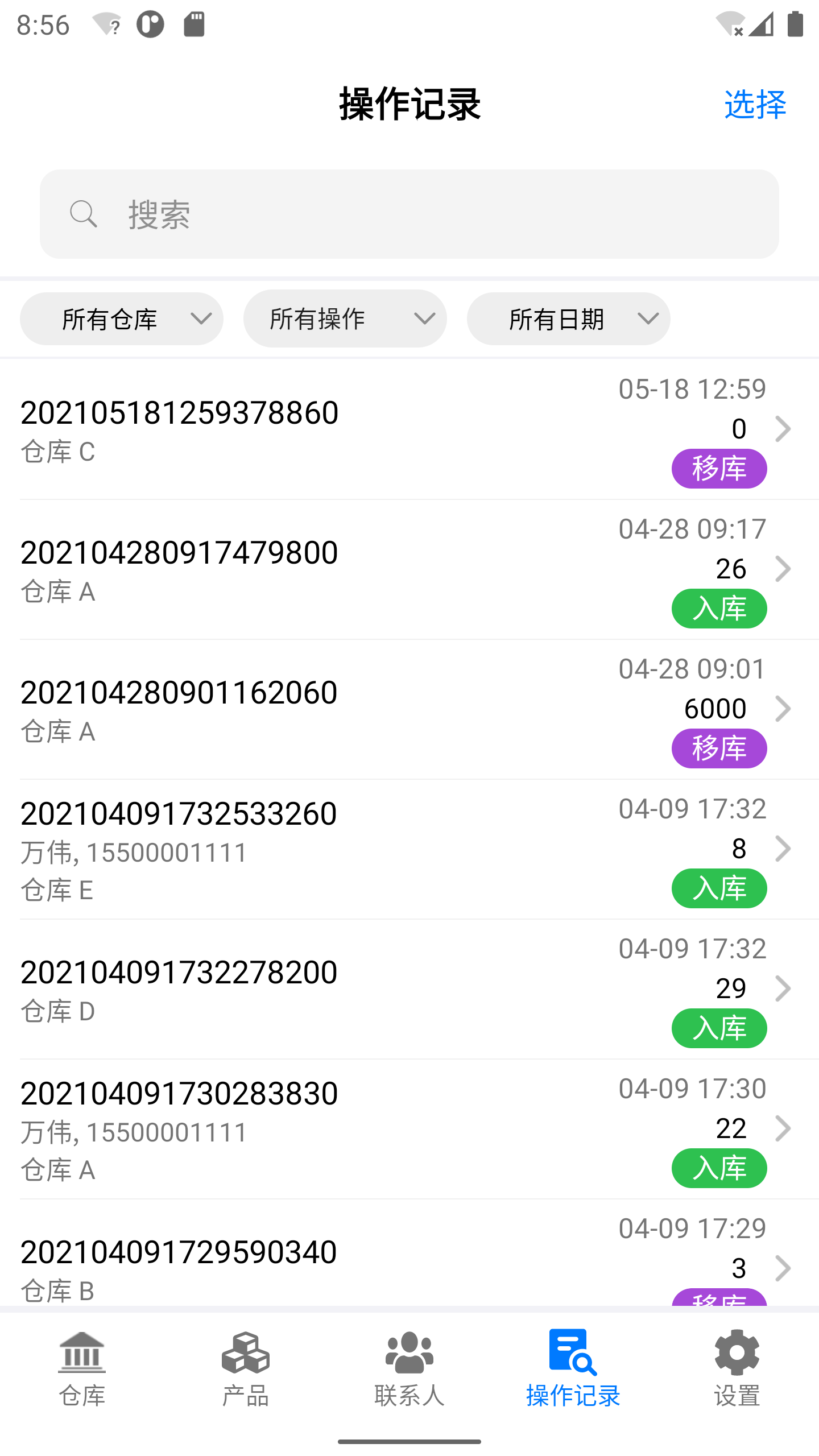Expand the 所有操作 operation filter
Screen dimensions: 819x1456
pyautogui.click(x=345, y=318)
